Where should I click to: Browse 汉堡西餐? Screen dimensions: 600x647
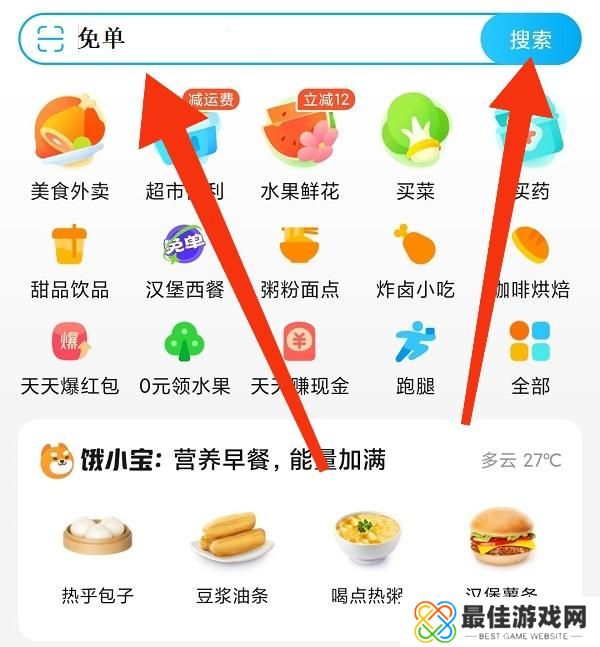(x=185, y=260)
